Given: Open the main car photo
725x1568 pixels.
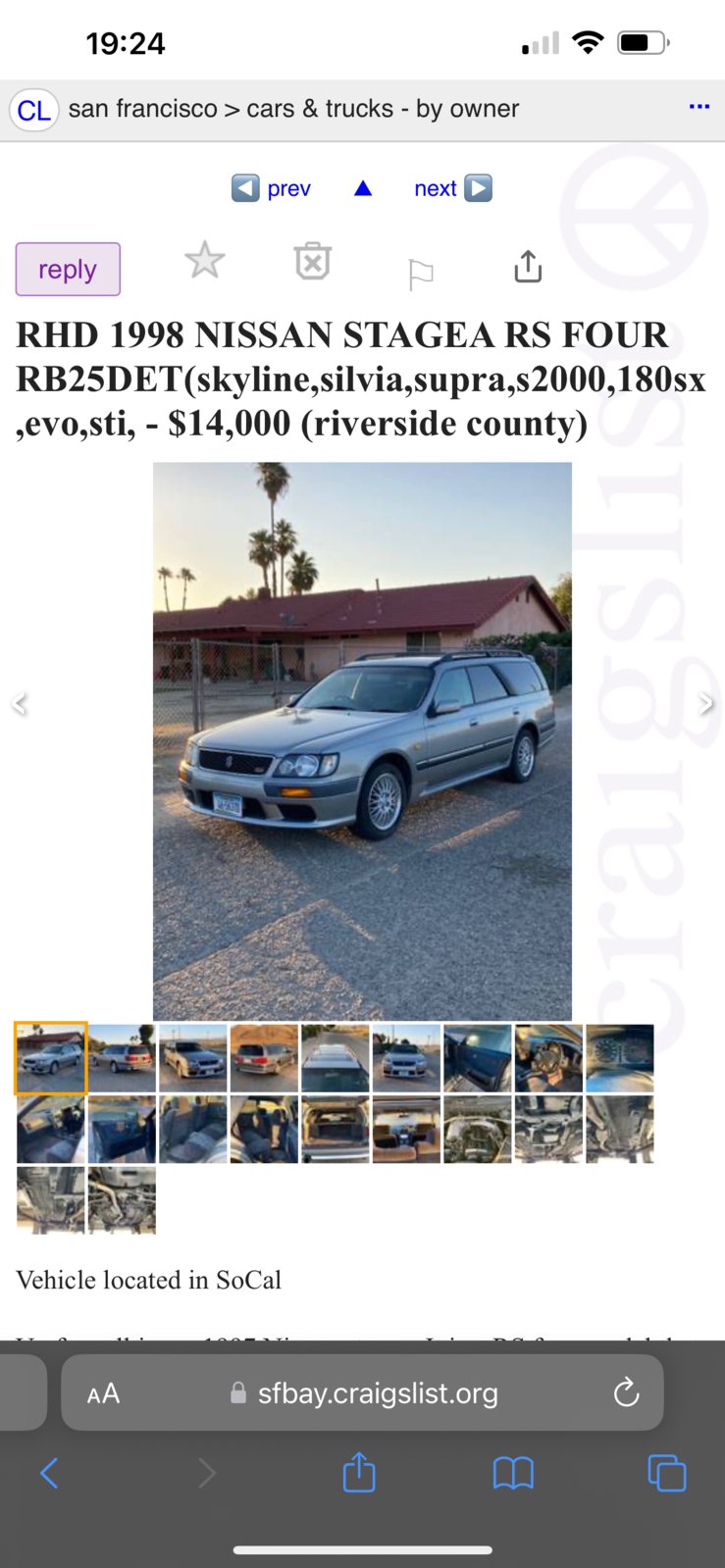Looking at the screenshot, I should (x=362, y=741).
